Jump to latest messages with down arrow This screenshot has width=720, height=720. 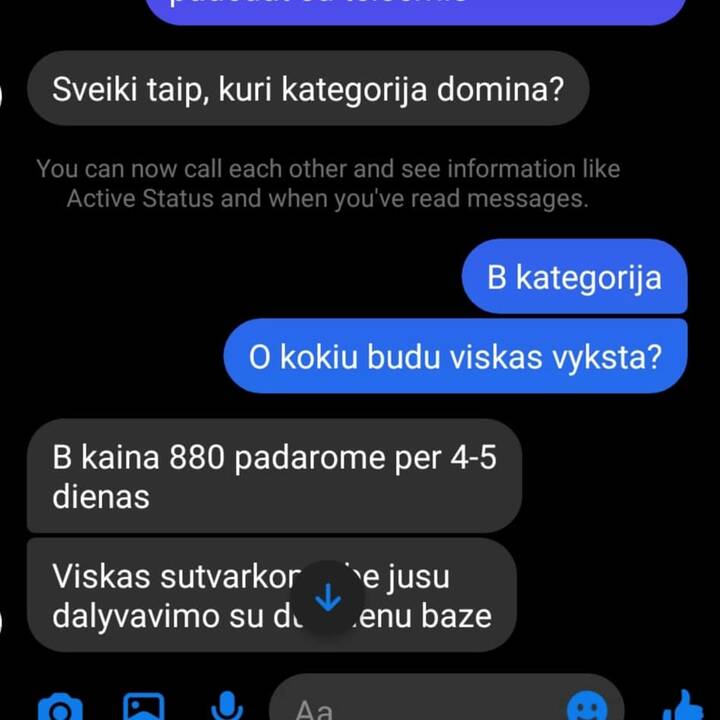click(328, 598)
